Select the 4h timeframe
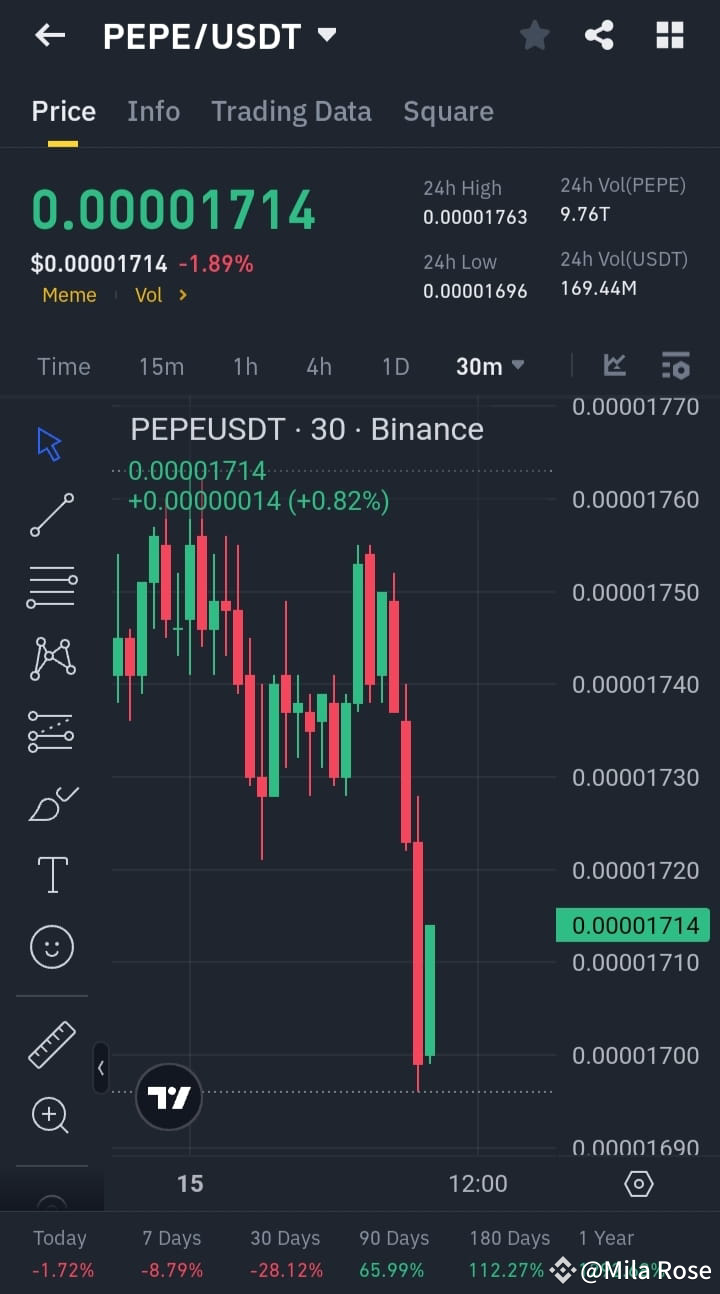720x1294 pixels. pyautogui.click(x=318, y=366)
